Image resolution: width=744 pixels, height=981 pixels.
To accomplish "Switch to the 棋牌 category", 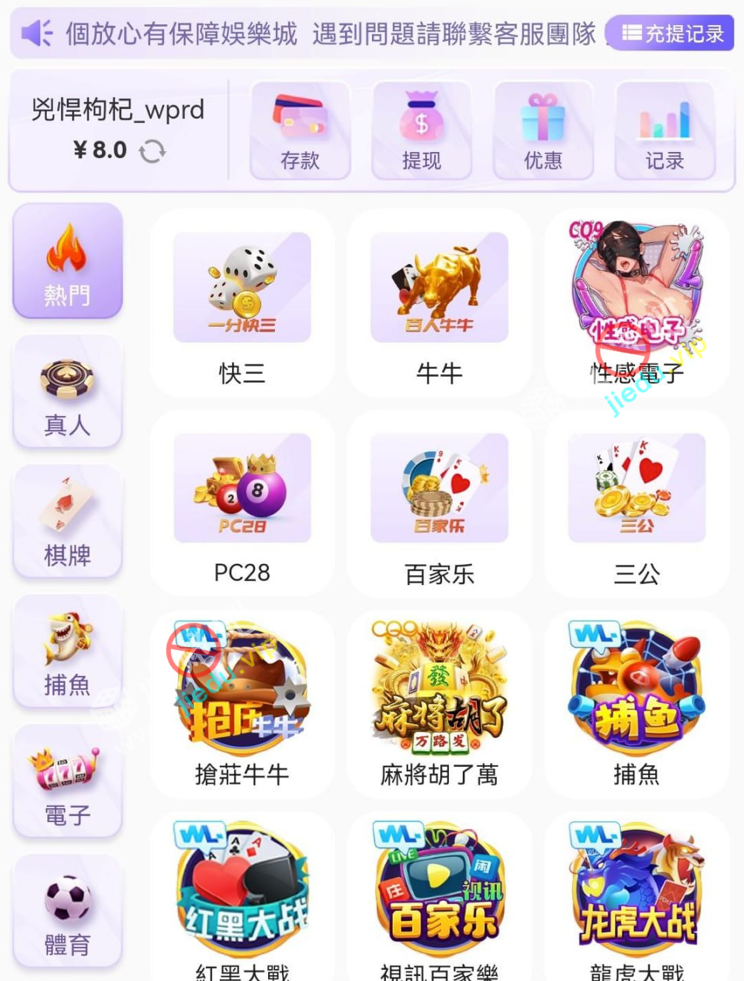I will [x=67, y=522].
